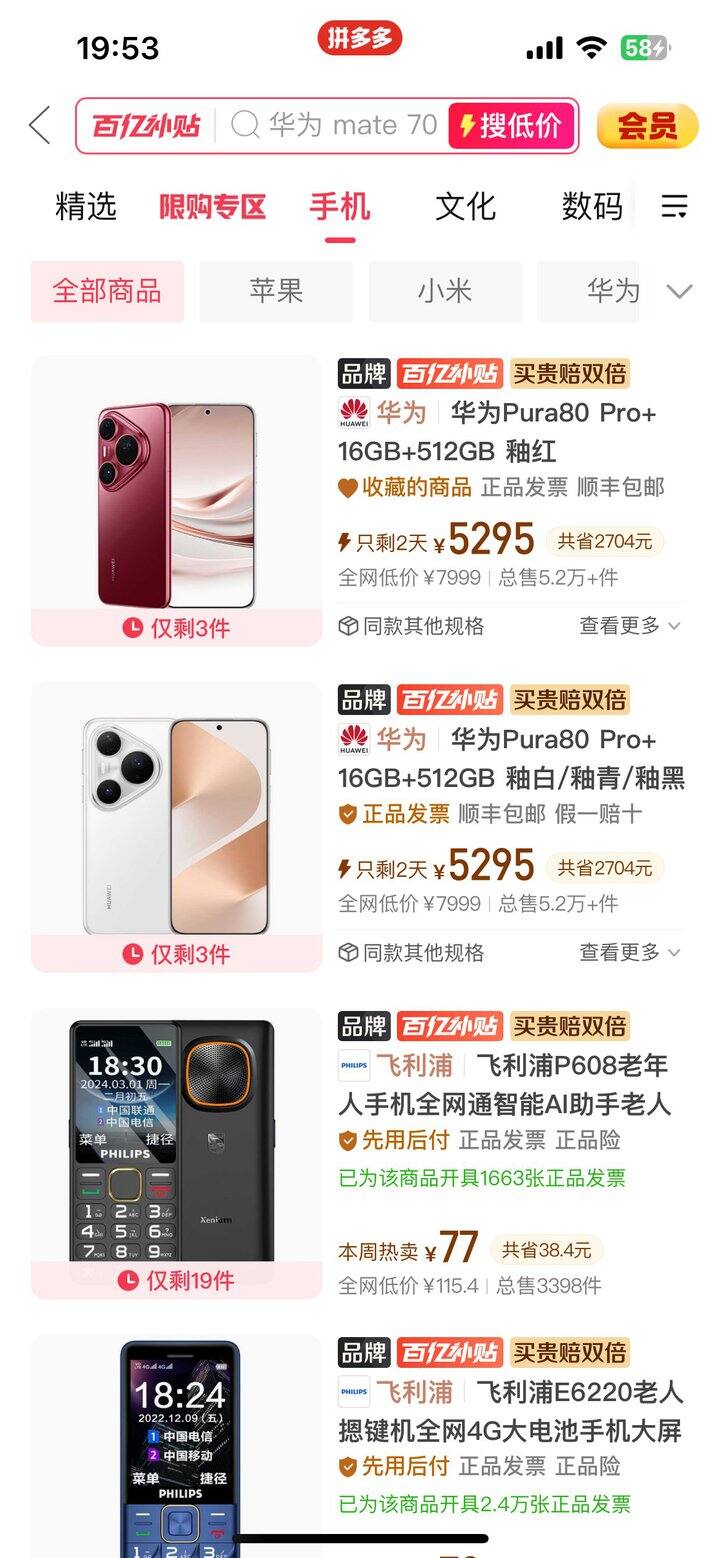Expand the brand filter chevron
Viewport: 720px width, 1558px height.
[x=680, y=291]
